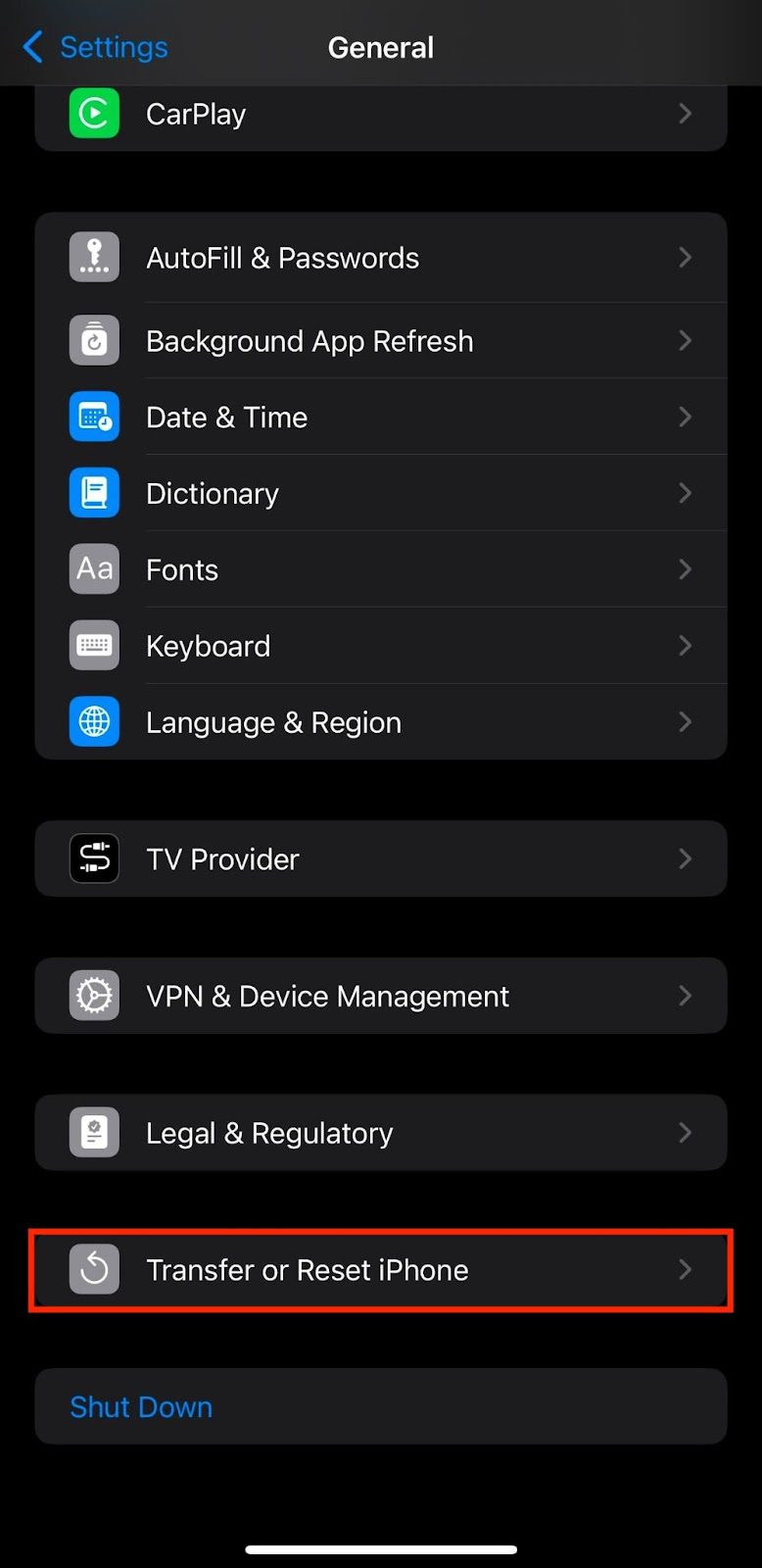Select the Fonts 'Aa' icon

coord(94,568)
